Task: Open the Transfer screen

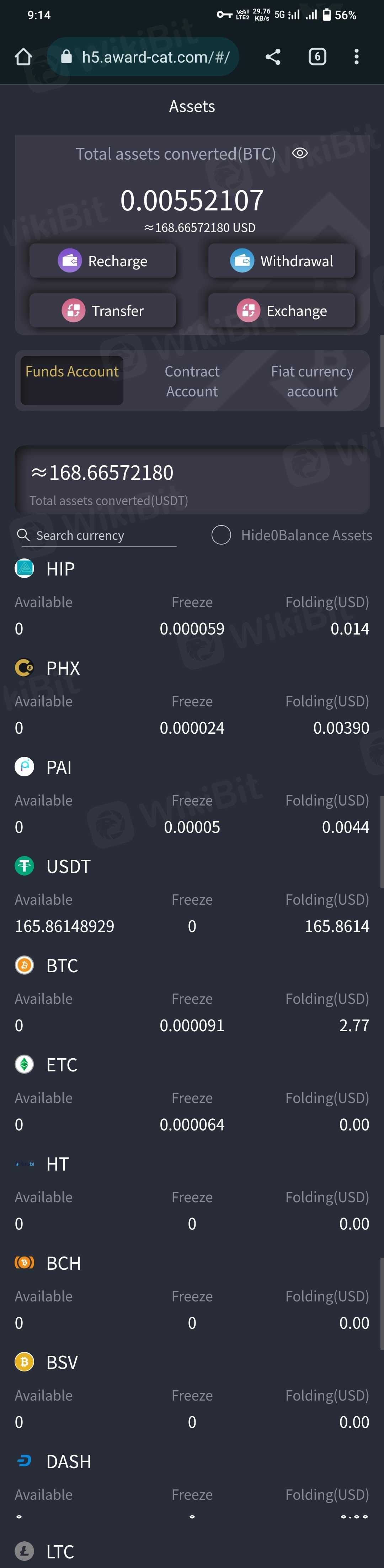Action: pyautogui.click(x=103, y=310)
